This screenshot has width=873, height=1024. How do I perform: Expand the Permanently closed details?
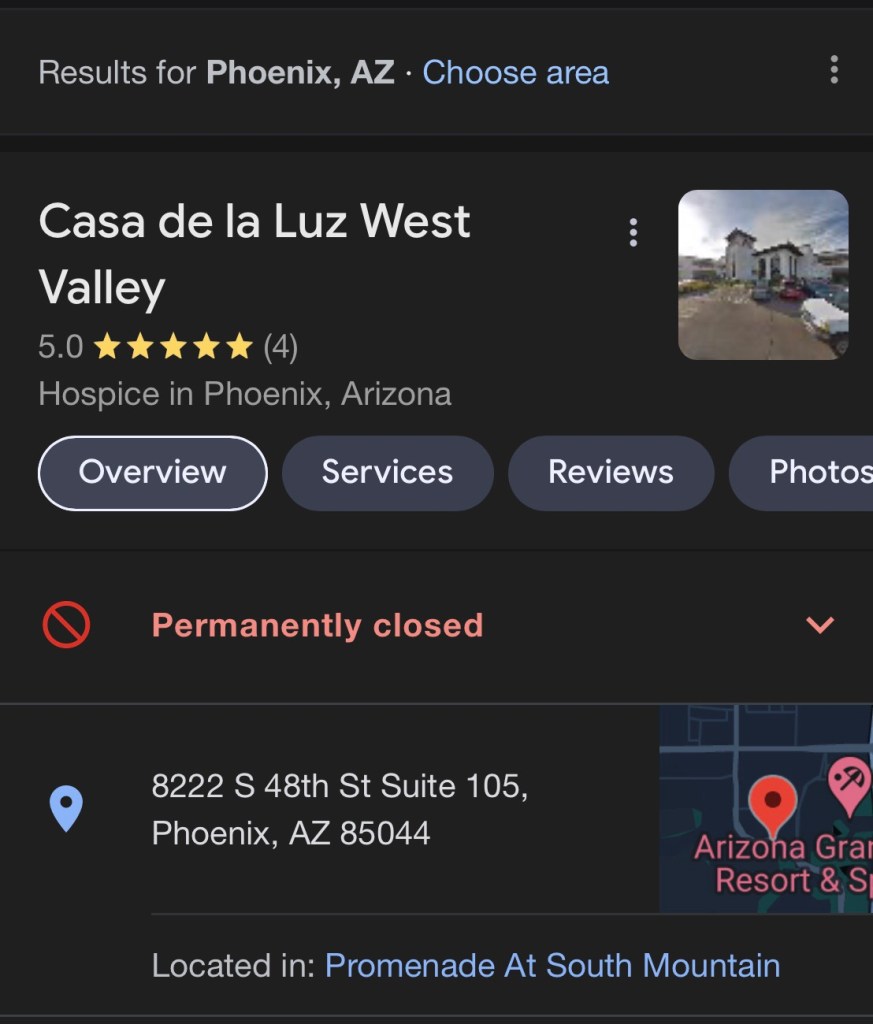(820, 626)
